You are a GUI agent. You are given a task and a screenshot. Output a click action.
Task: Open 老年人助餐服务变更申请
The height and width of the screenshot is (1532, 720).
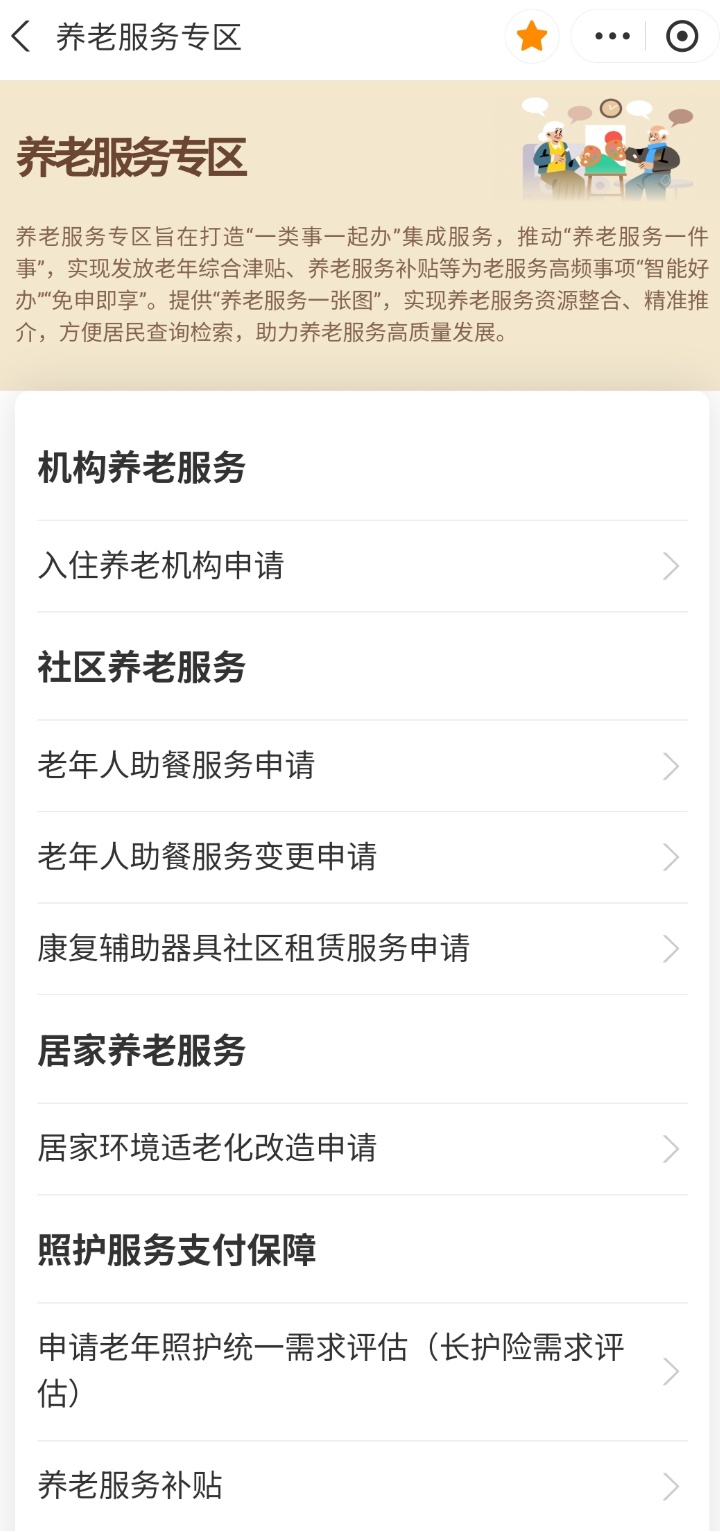362,857
